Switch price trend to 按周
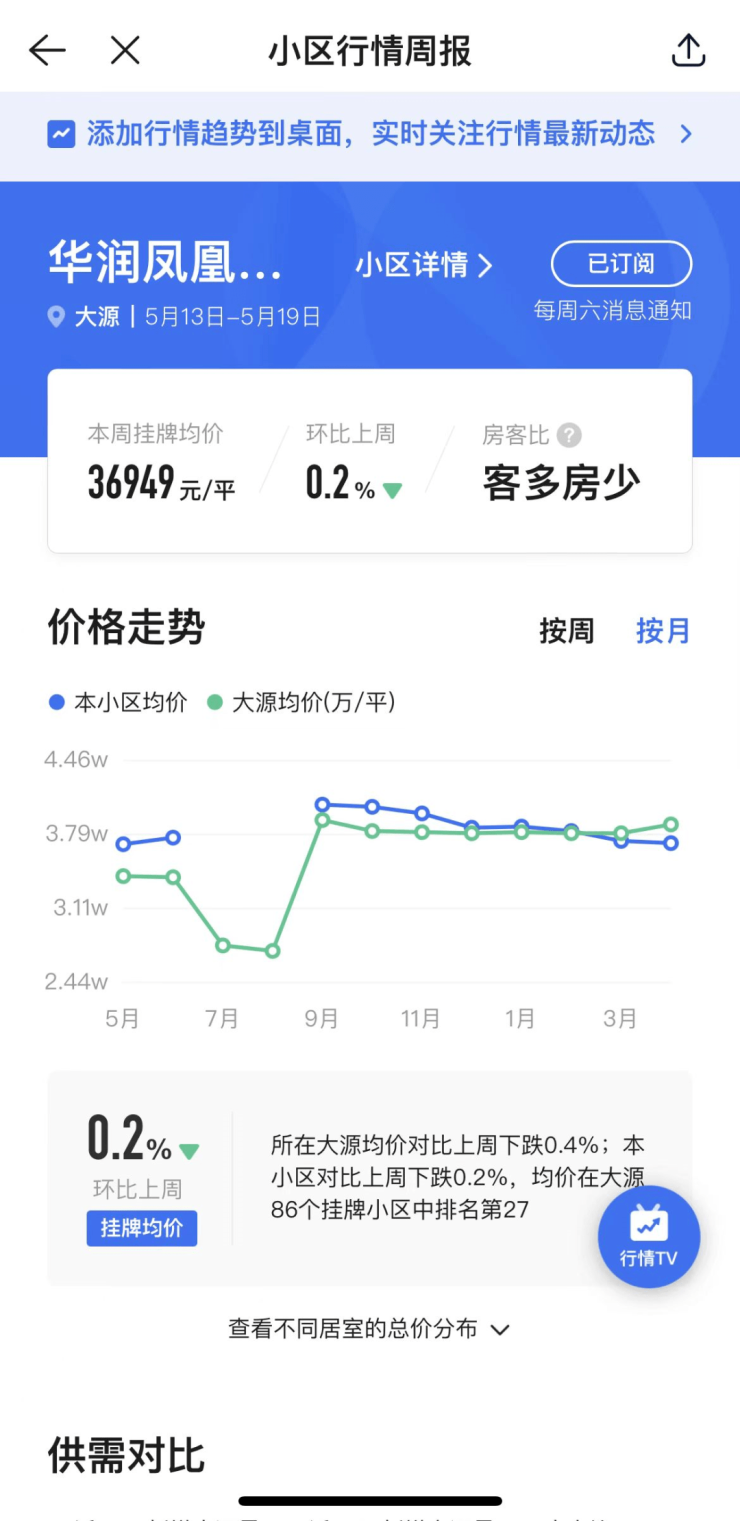This screenshot has height=1521, width=740. [566, 631]
